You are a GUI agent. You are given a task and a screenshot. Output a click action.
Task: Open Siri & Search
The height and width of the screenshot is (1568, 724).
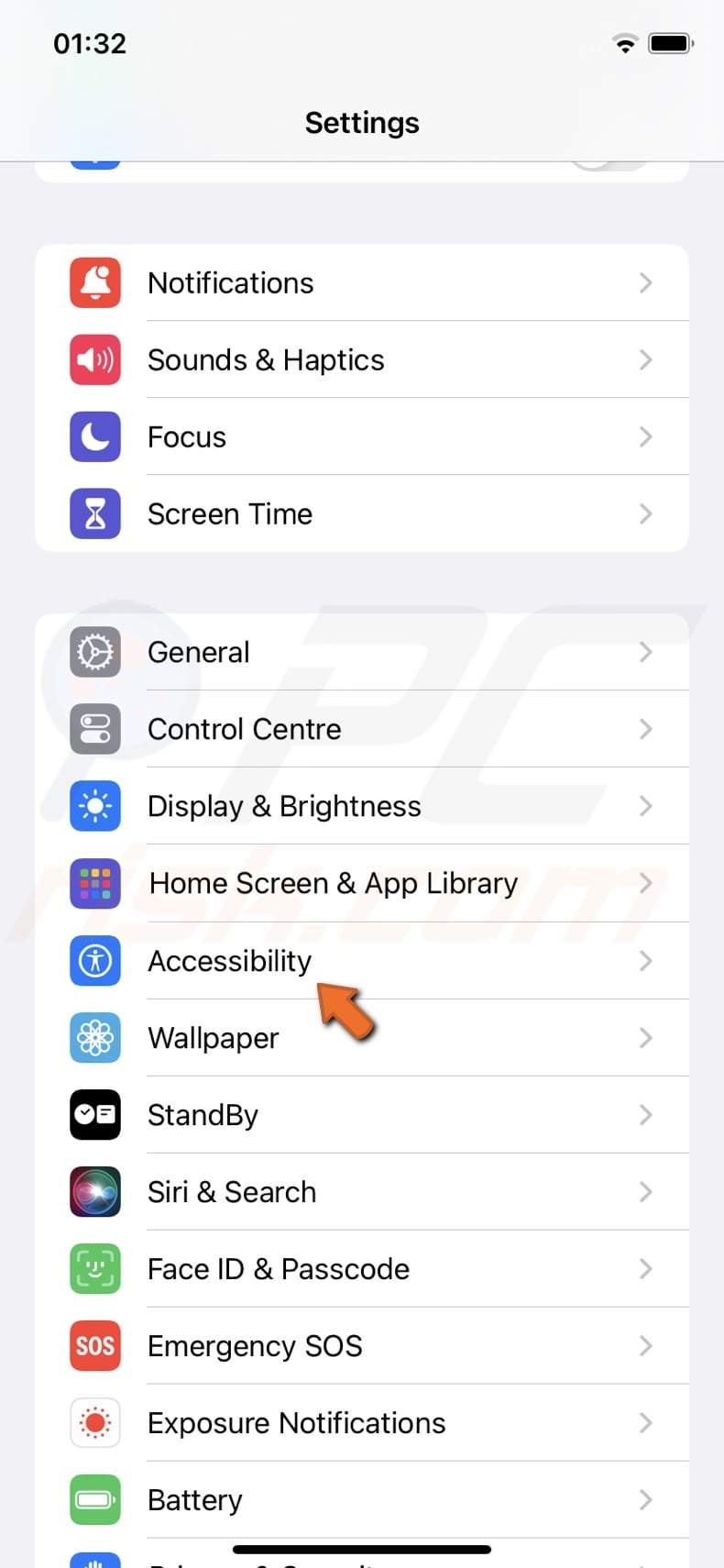(x=361, y=1191)
